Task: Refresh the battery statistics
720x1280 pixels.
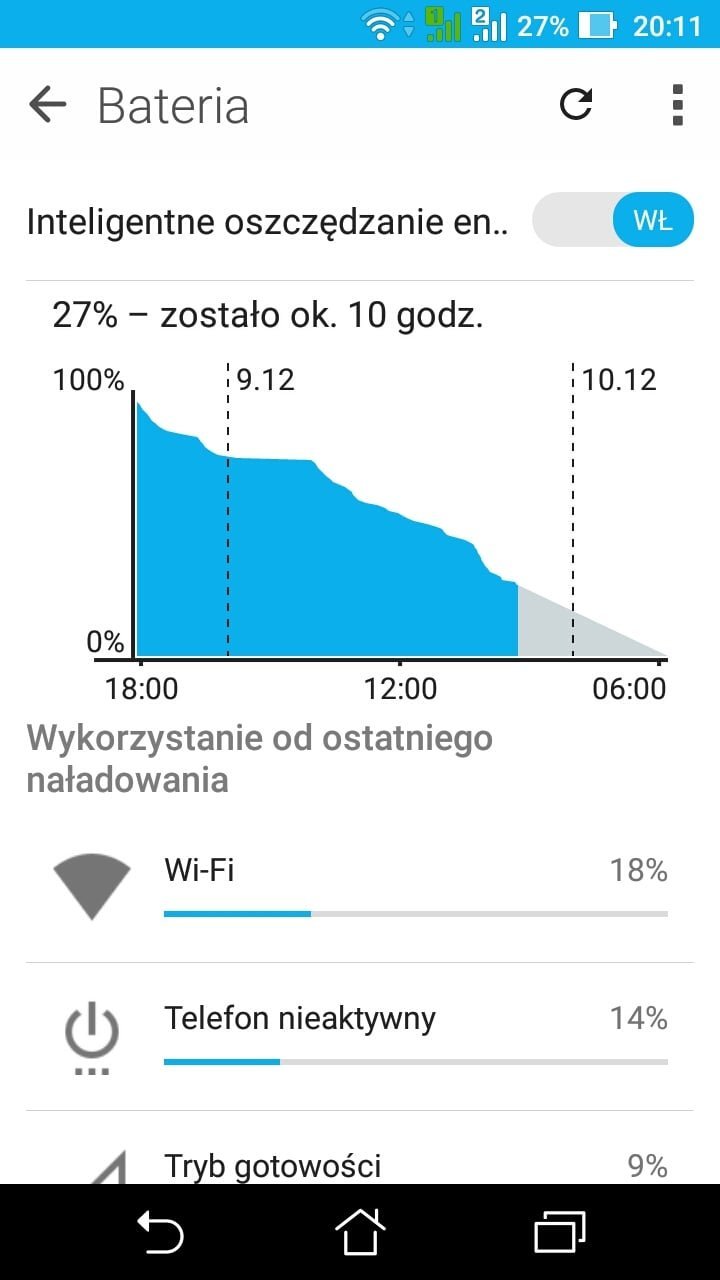Action: point(576,104)
